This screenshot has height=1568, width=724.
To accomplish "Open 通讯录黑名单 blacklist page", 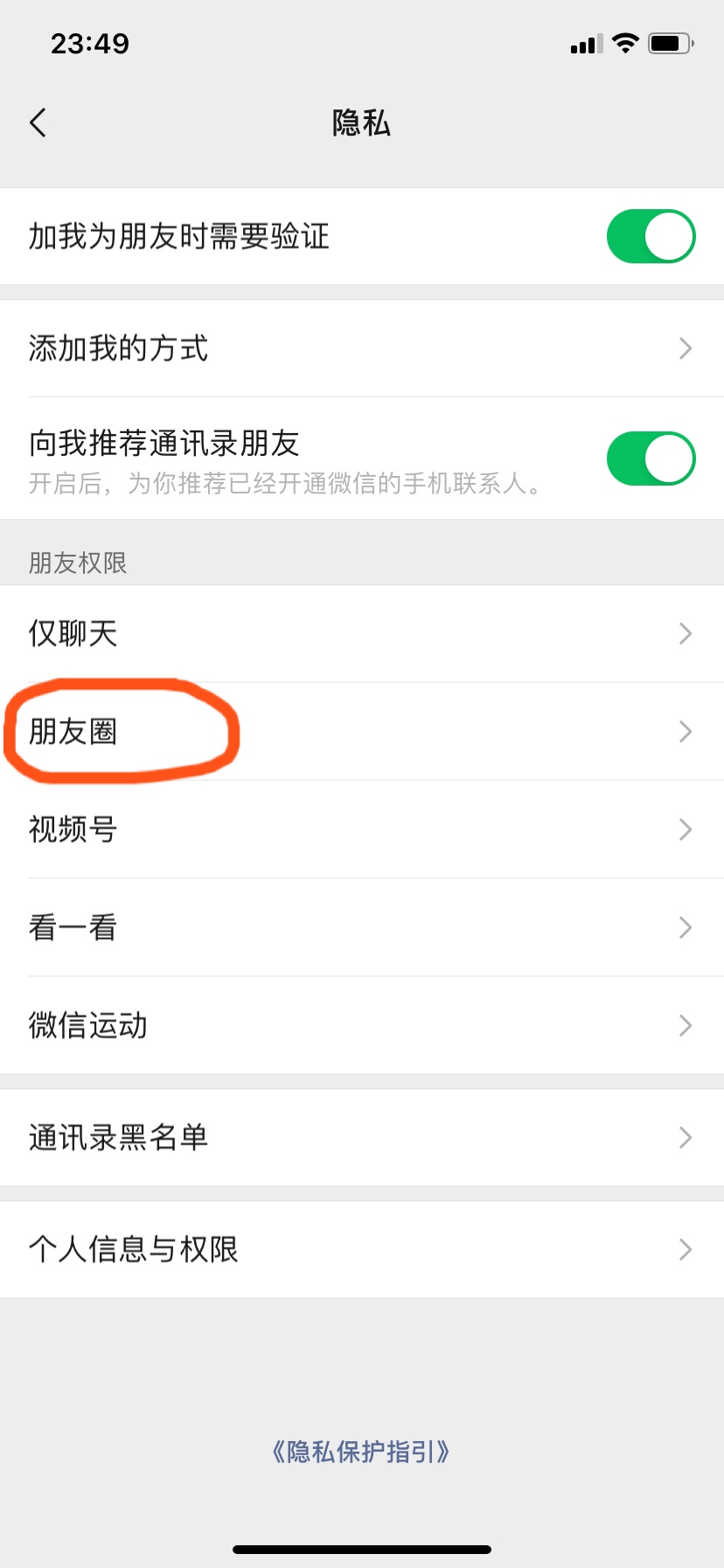I will click(362, 1137).
